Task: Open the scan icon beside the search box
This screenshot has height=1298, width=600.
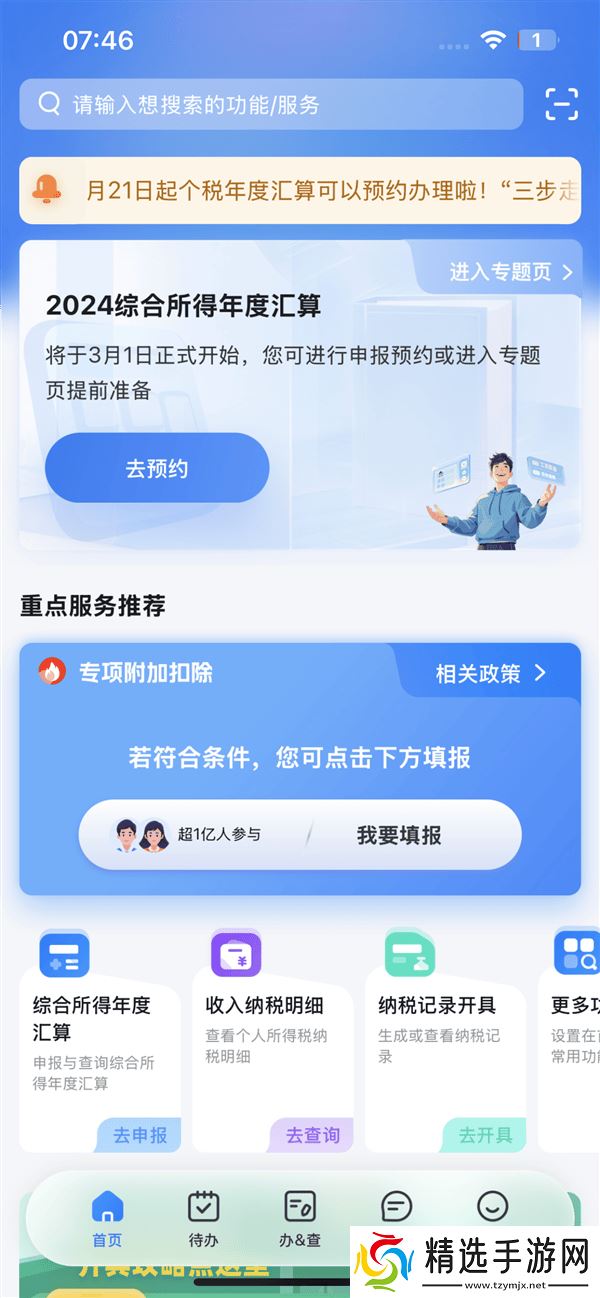Action: [562, 104]
